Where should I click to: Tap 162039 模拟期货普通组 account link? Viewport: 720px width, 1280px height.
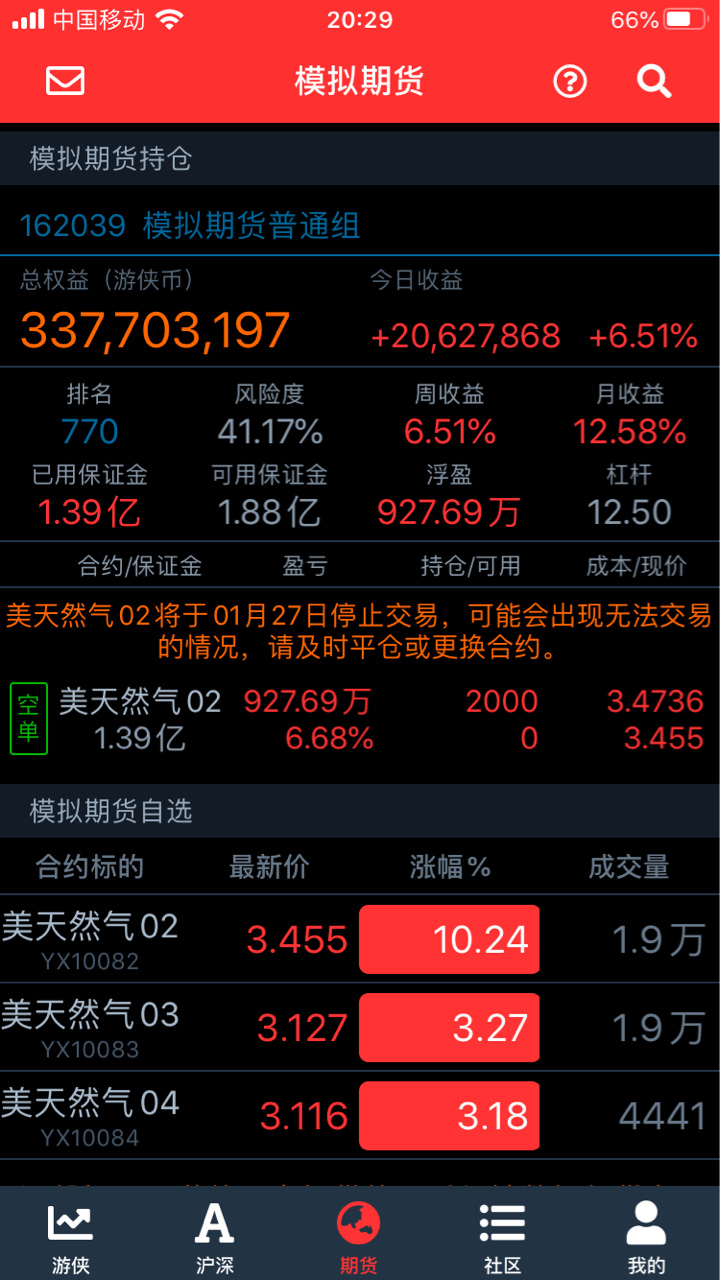click(190, 225)
